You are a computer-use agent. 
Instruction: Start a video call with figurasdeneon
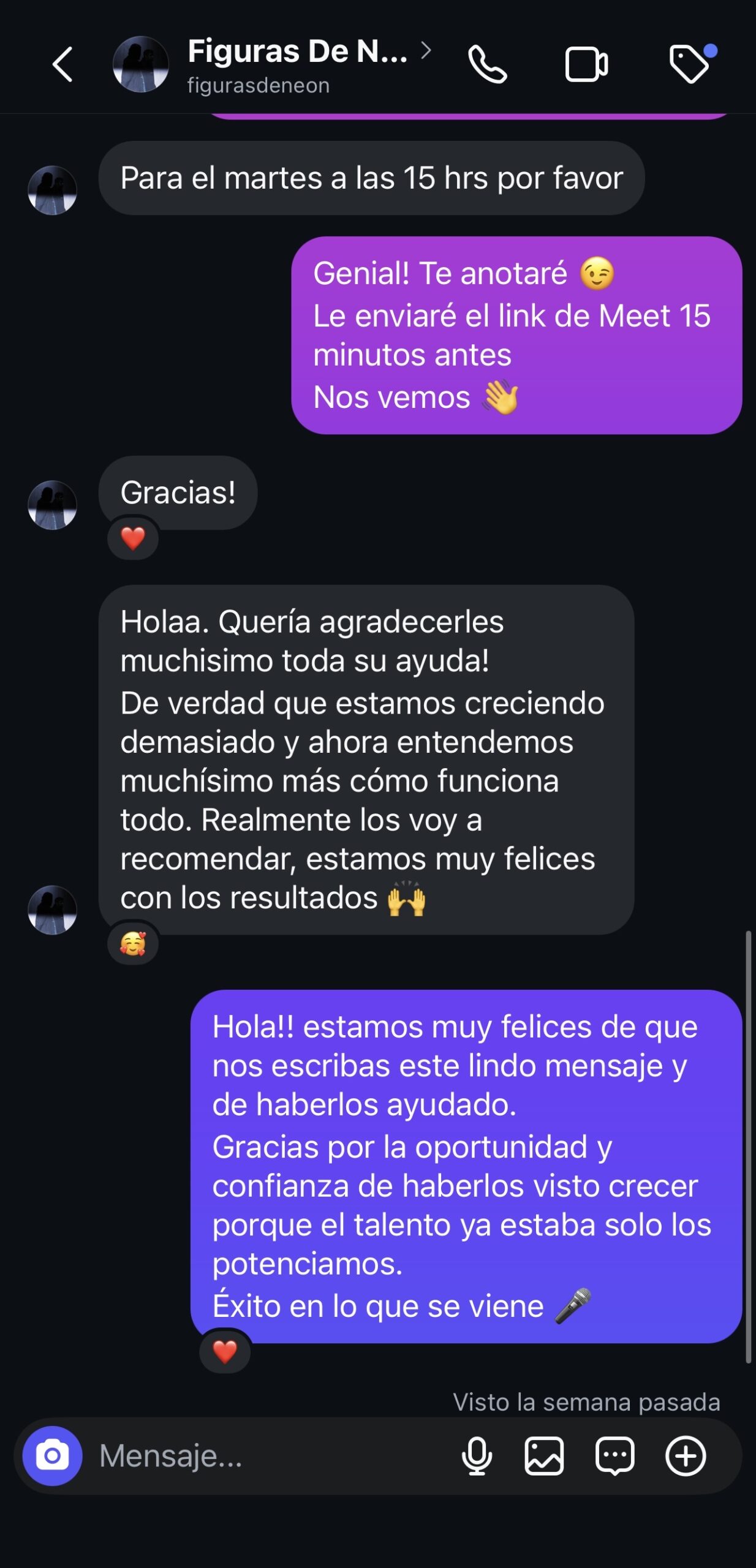point(586,64)
